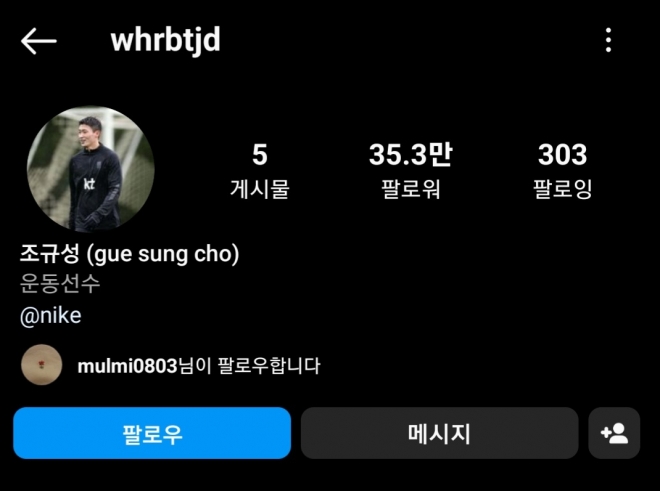Show suggested accounts with add-person icon
Image resolution: width=660 pixels, height=491 pixels.
click(614, 433)
